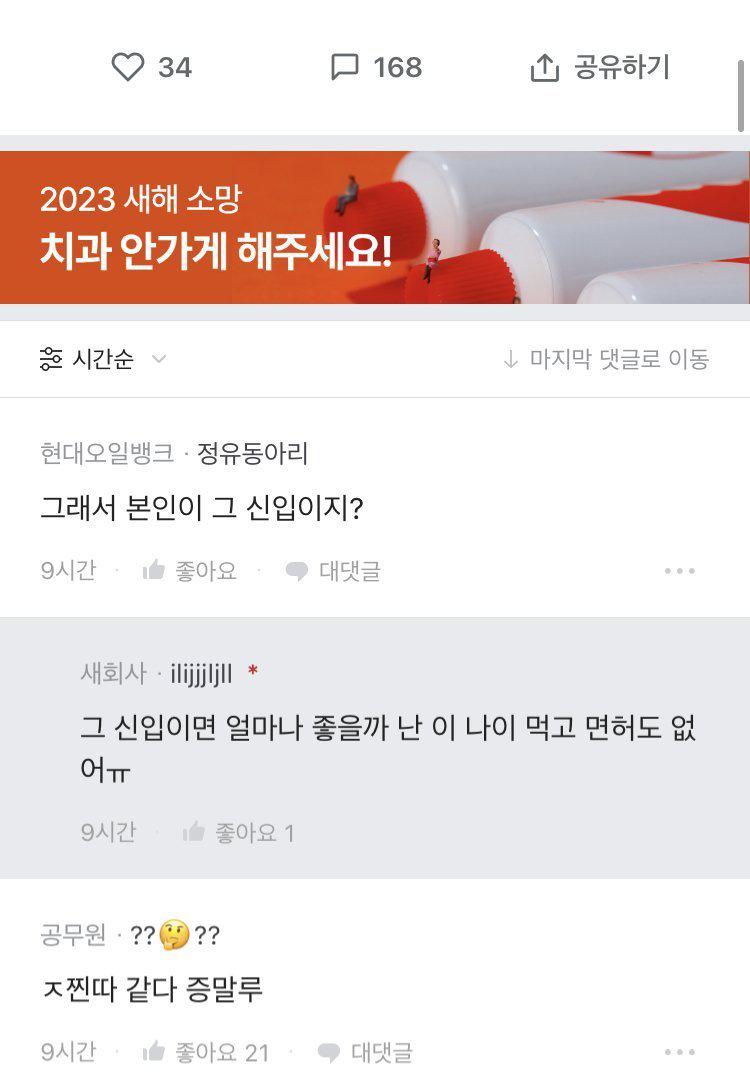Tap the 공유하기 share button
750x1089 pixels.
(x=600, y=67)
